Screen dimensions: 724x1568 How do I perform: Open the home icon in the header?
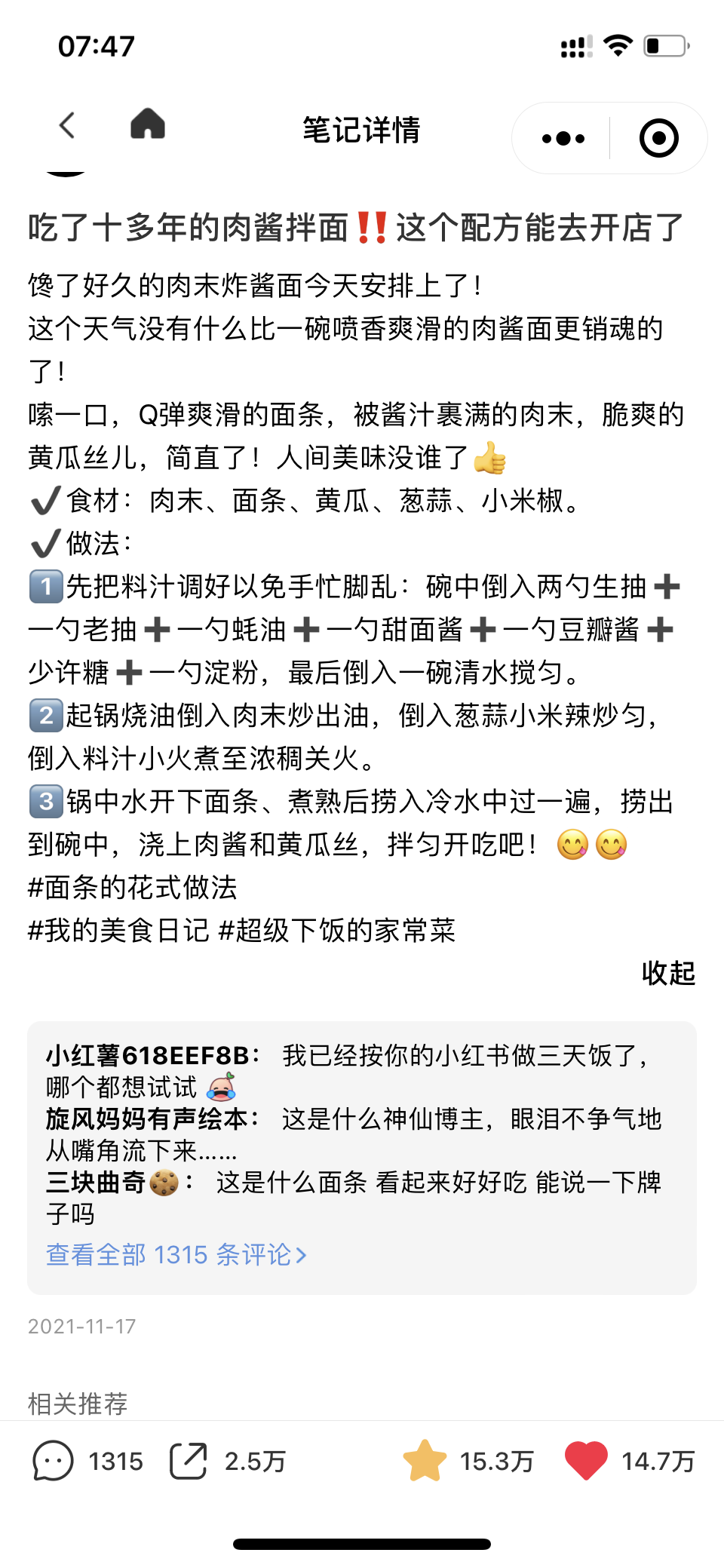[148, 124]
